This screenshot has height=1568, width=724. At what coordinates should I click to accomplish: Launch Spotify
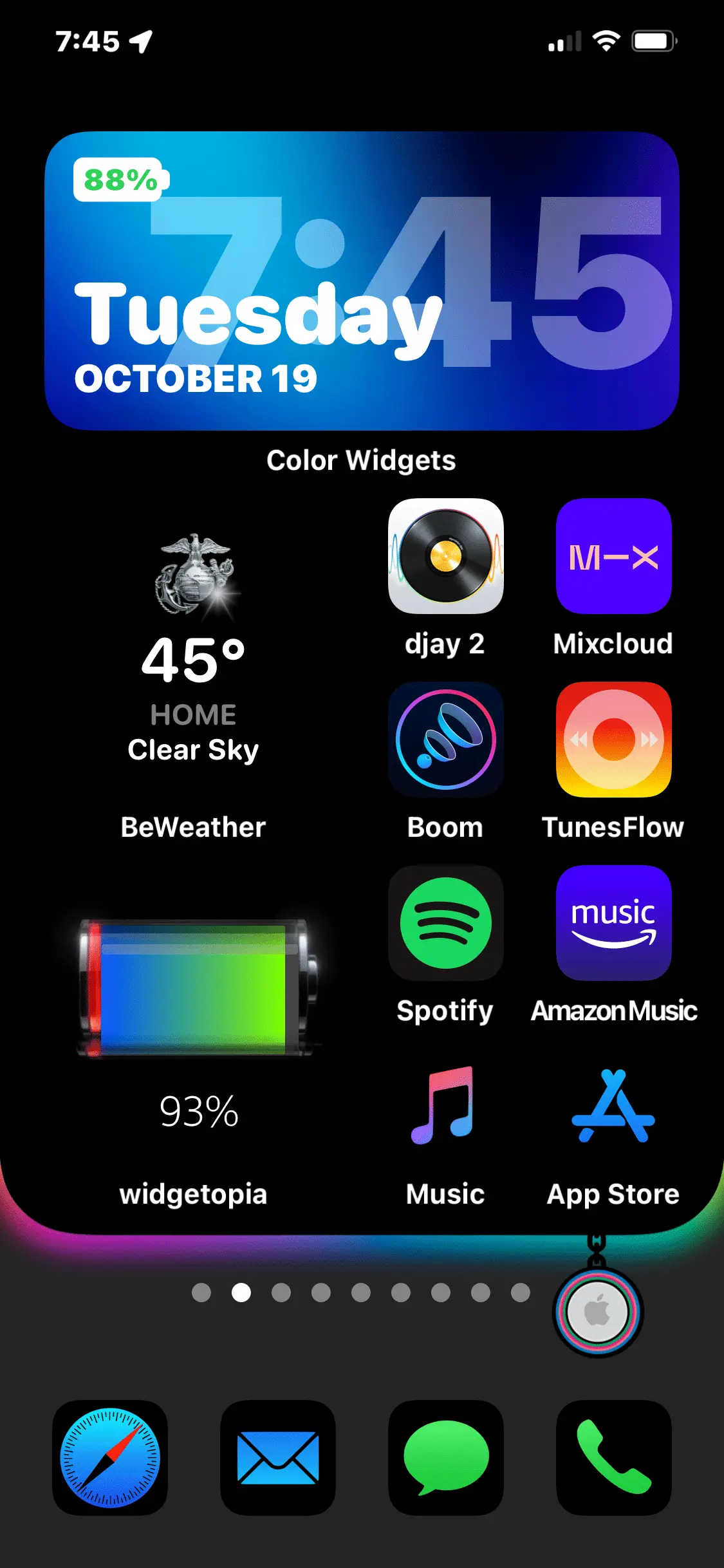(x=445, y=923)
